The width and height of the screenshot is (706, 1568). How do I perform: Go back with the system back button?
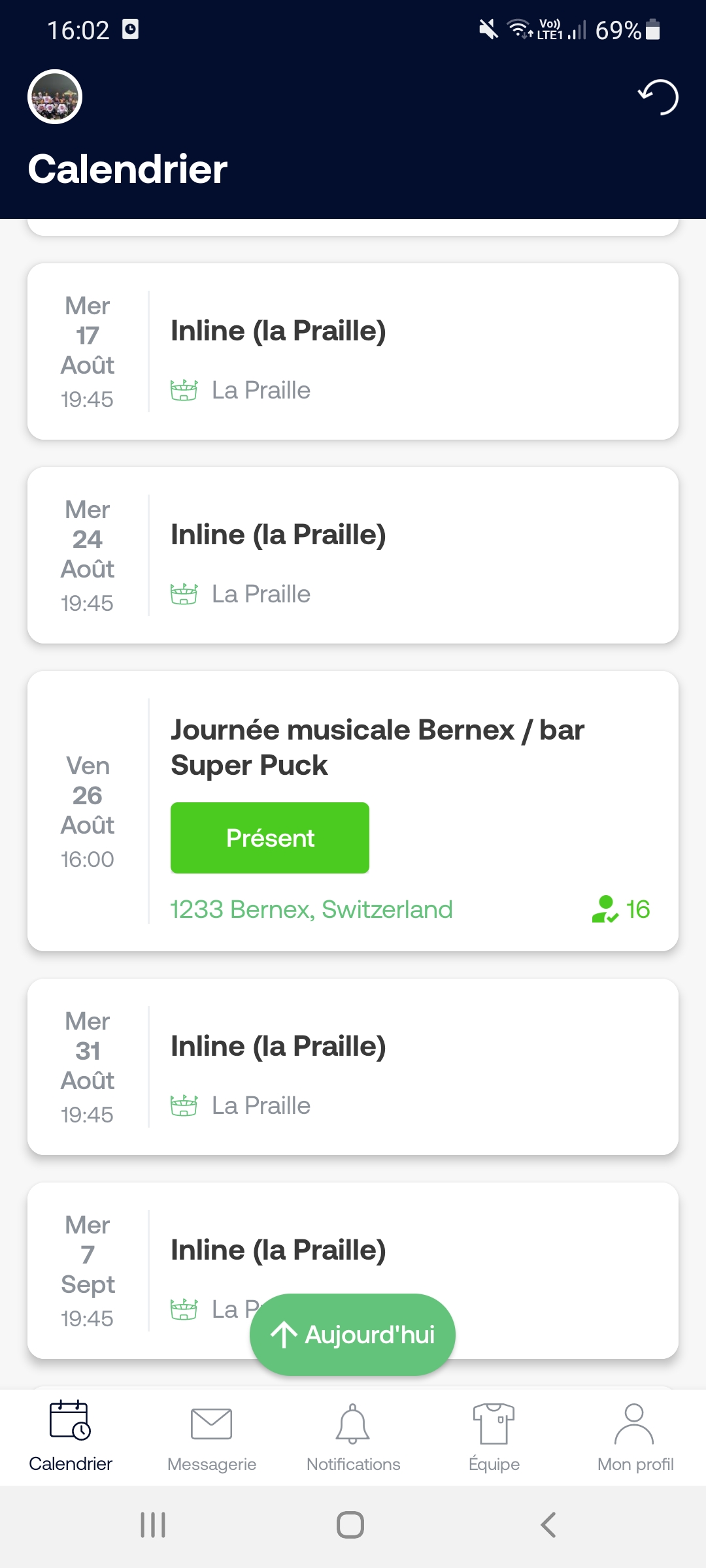point(548,1525)
